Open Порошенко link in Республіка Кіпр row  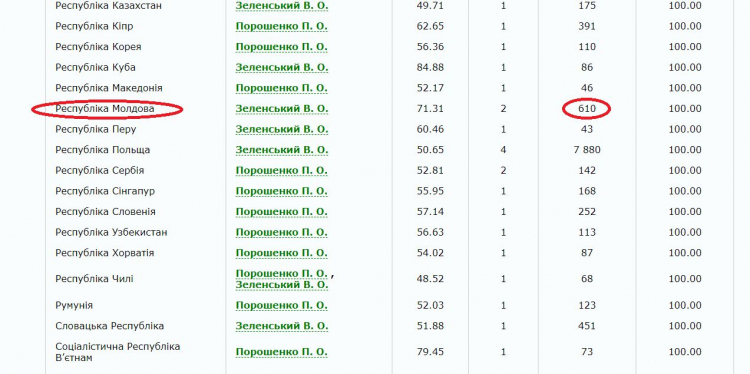click(x=281, y=26)
